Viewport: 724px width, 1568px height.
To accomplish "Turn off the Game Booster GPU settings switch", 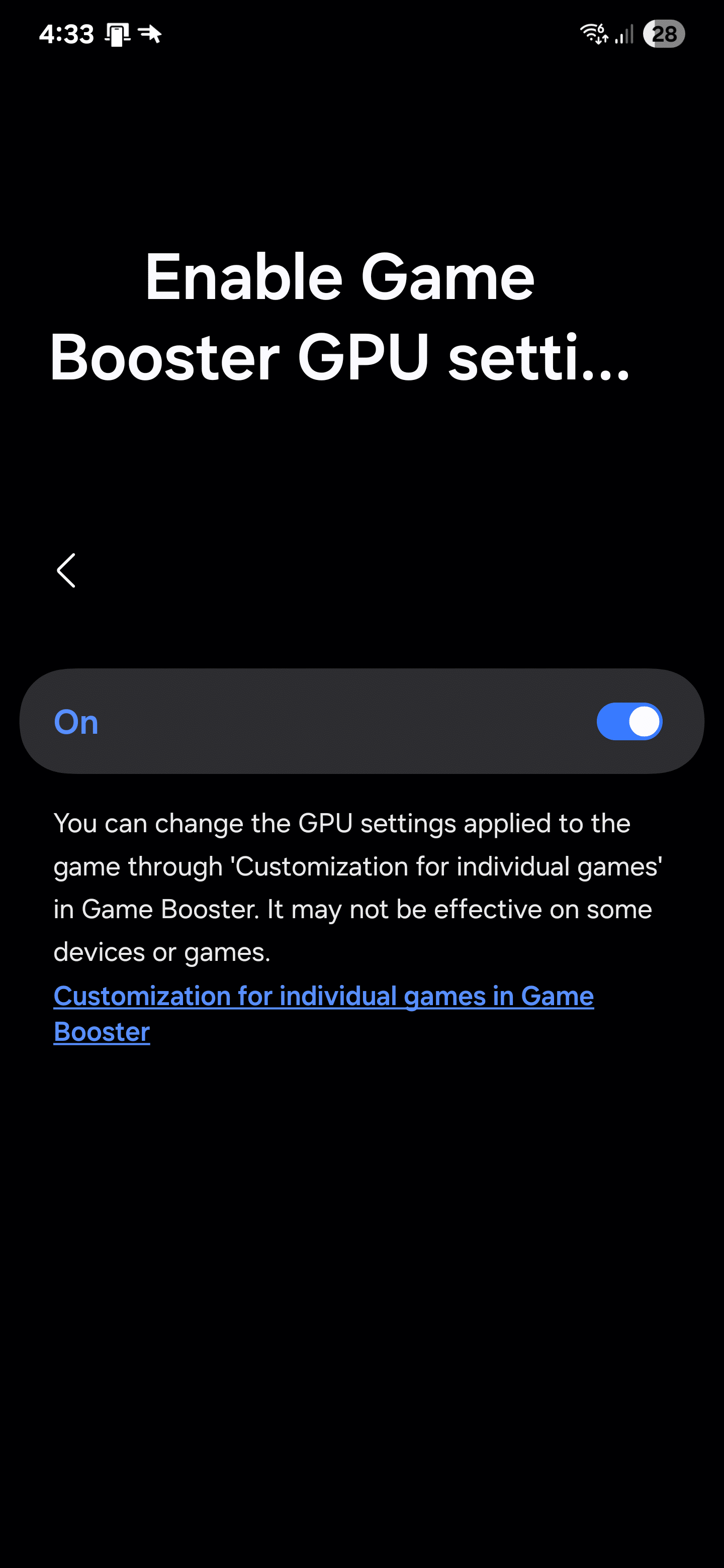I will 629,722.
